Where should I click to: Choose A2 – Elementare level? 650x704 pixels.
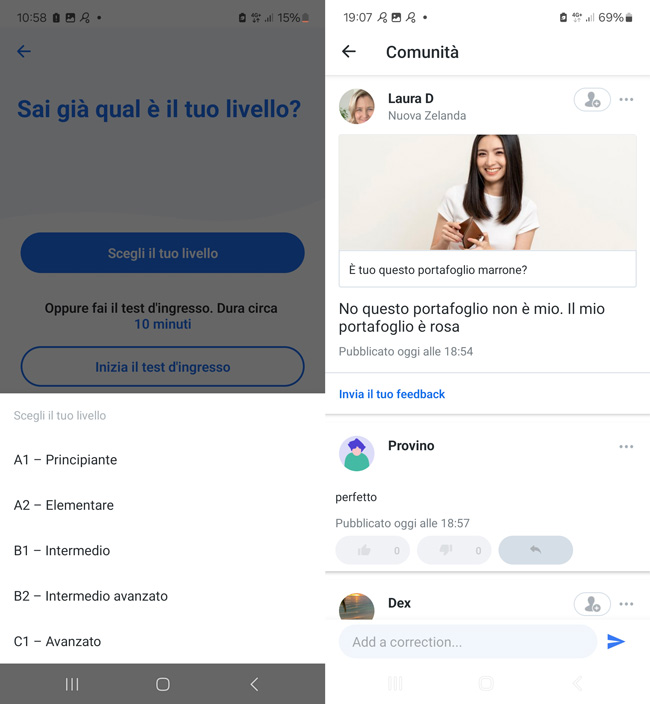(63, 505)
